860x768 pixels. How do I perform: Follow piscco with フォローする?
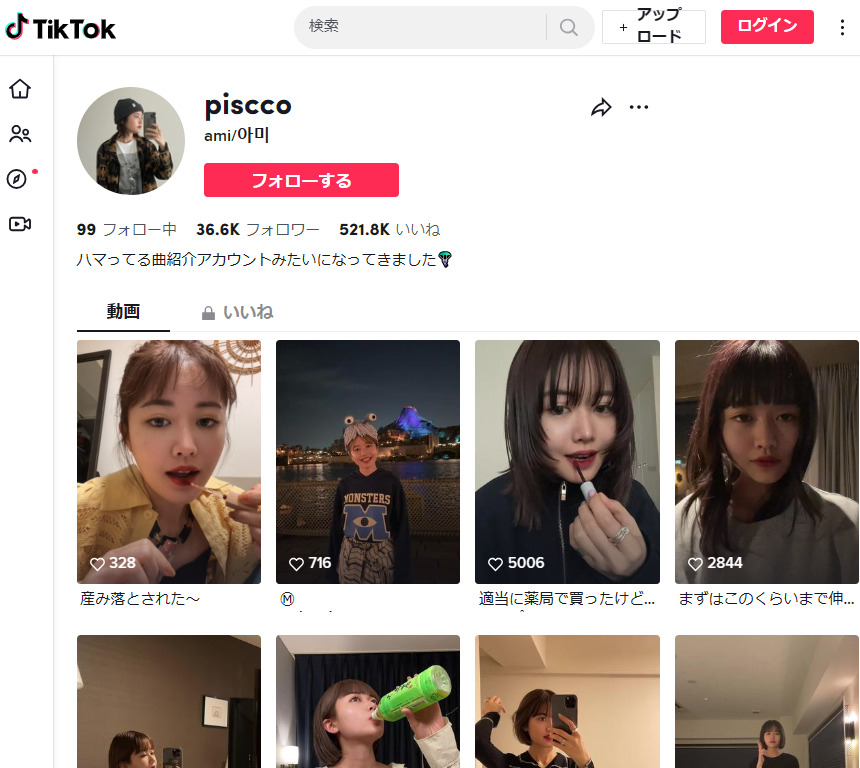pyautogui.click(x=301, y=180)
